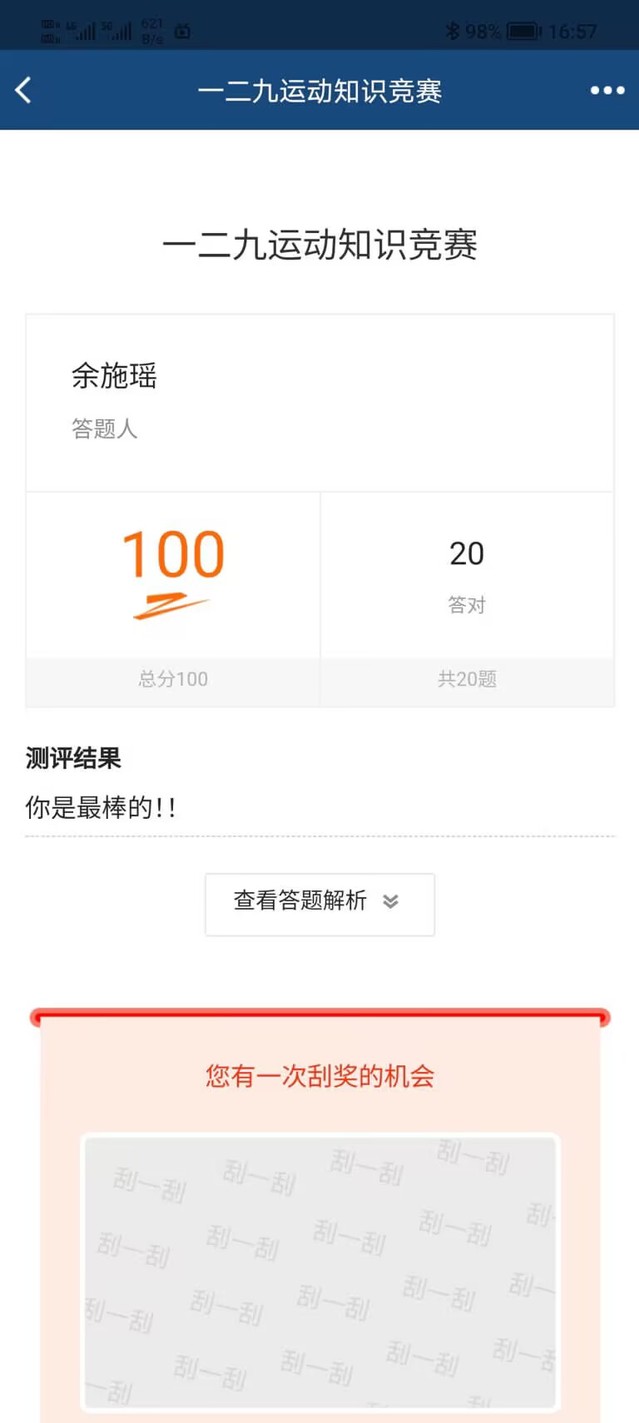
Task: Go back using the header arrow
Action: click(x=24, y=90)
